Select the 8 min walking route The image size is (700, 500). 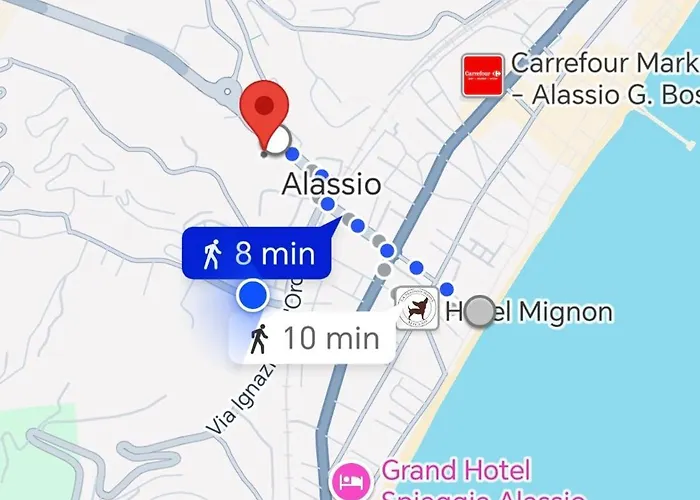[x=256, y=254]
